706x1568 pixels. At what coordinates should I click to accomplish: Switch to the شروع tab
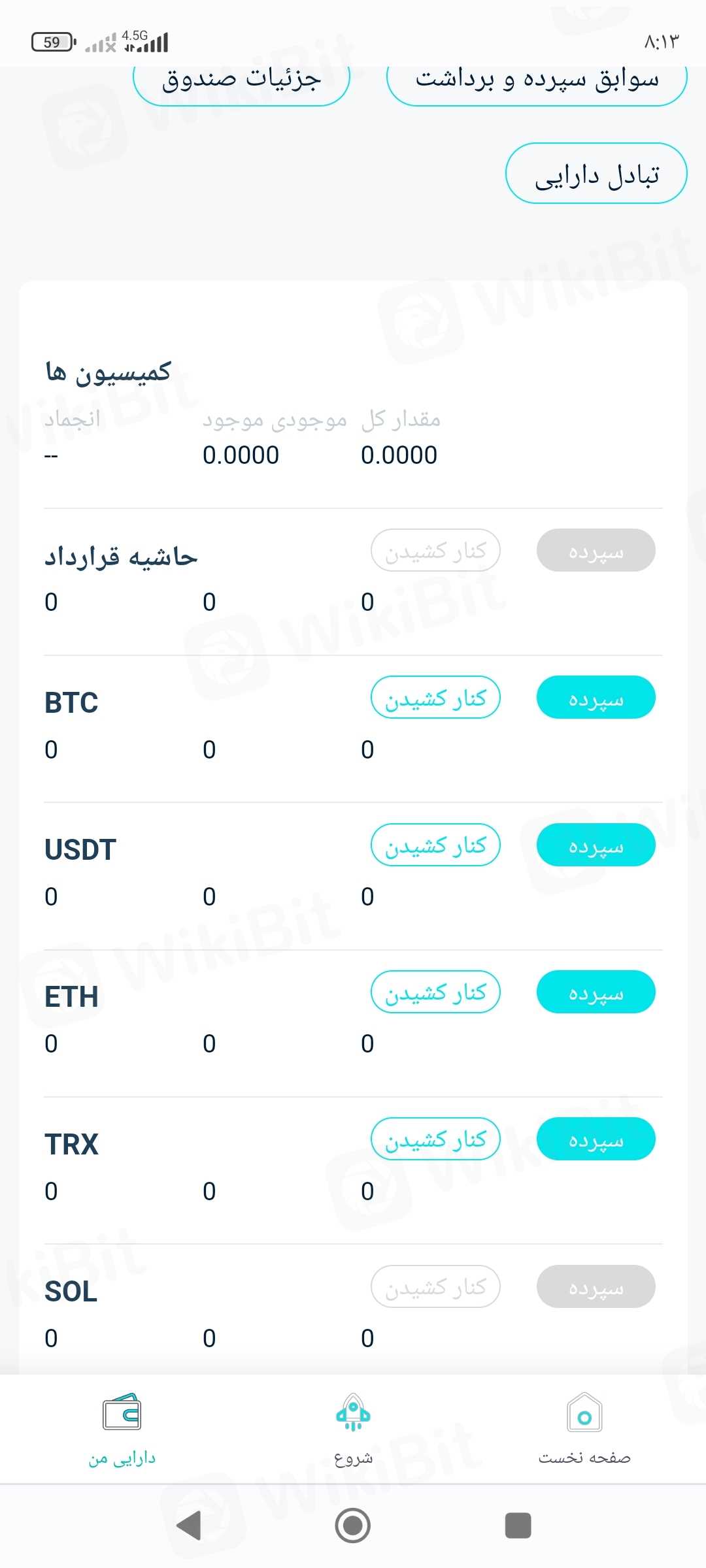click(x=353, y=1429)
